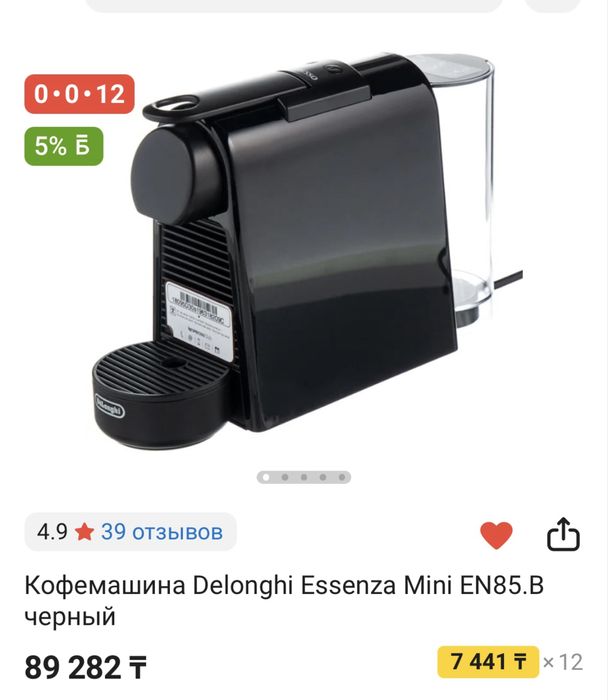Viewport: 608px width, 700px height.
Task: Tap the 7 441 ₸ installment badge
Action: (488, 661)
